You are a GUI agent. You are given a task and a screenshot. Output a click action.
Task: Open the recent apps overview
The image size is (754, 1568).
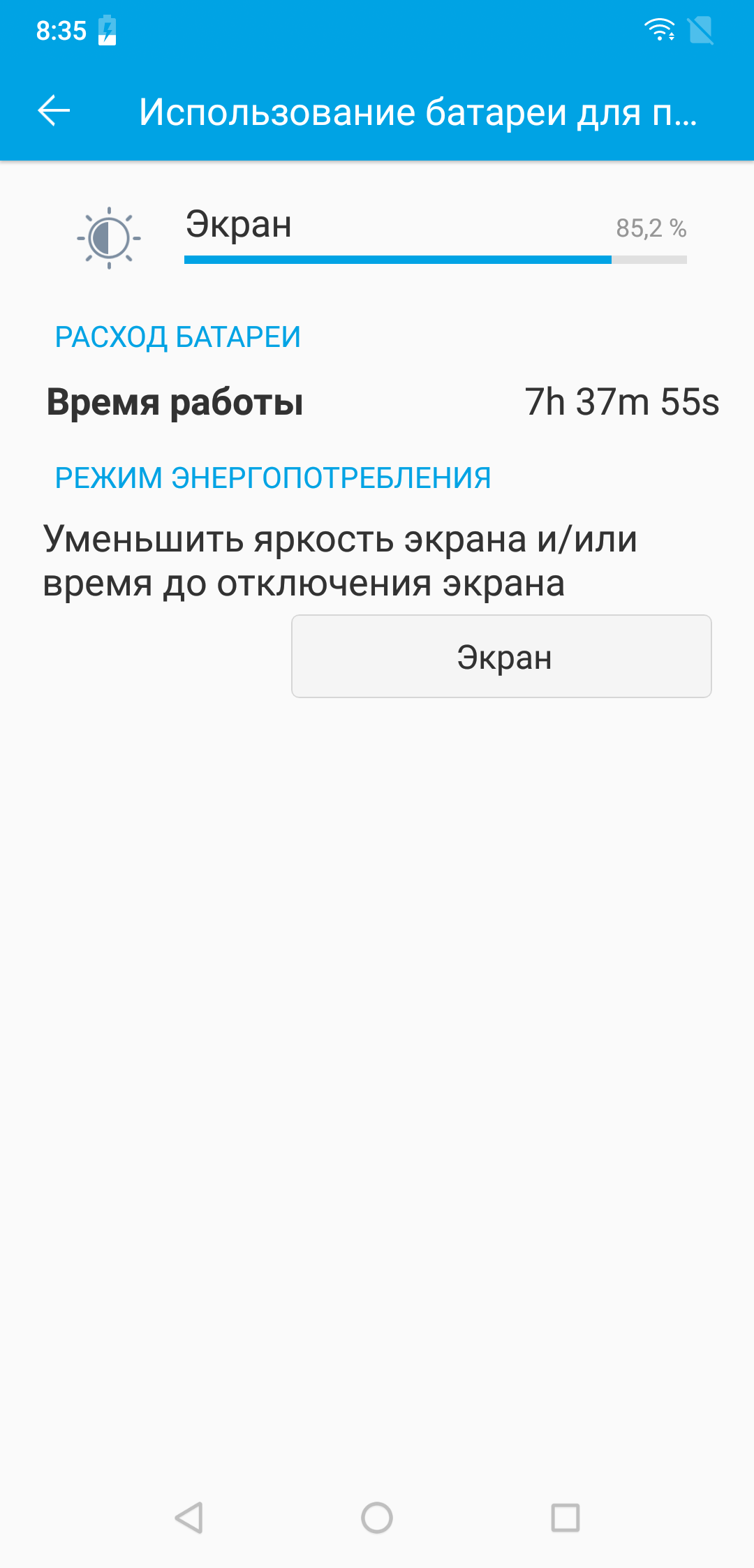click(x=565, y=1518)
